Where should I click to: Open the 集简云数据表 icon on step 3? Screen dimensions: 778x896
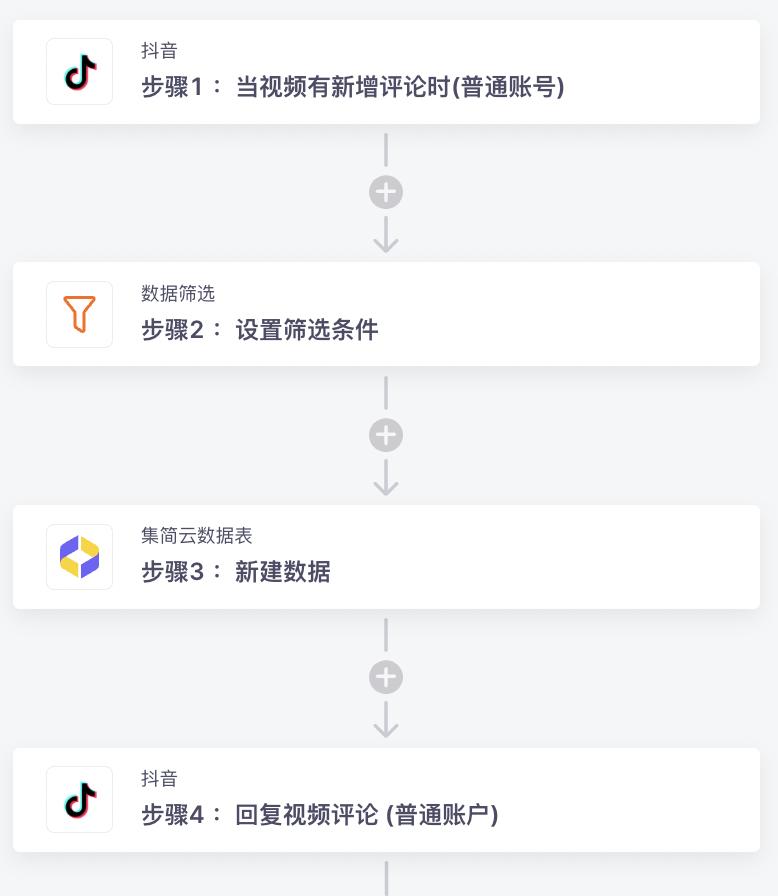79,557
